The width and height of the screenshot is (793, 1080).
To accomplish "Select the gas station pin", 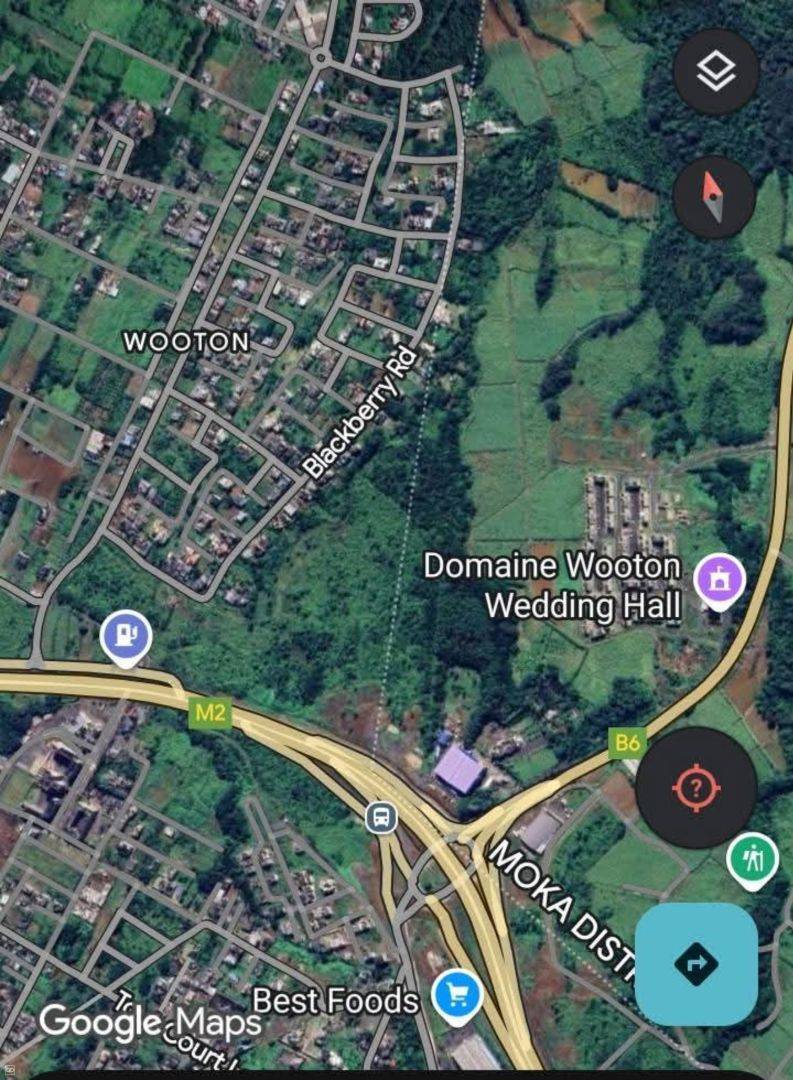I will (125, 634).
